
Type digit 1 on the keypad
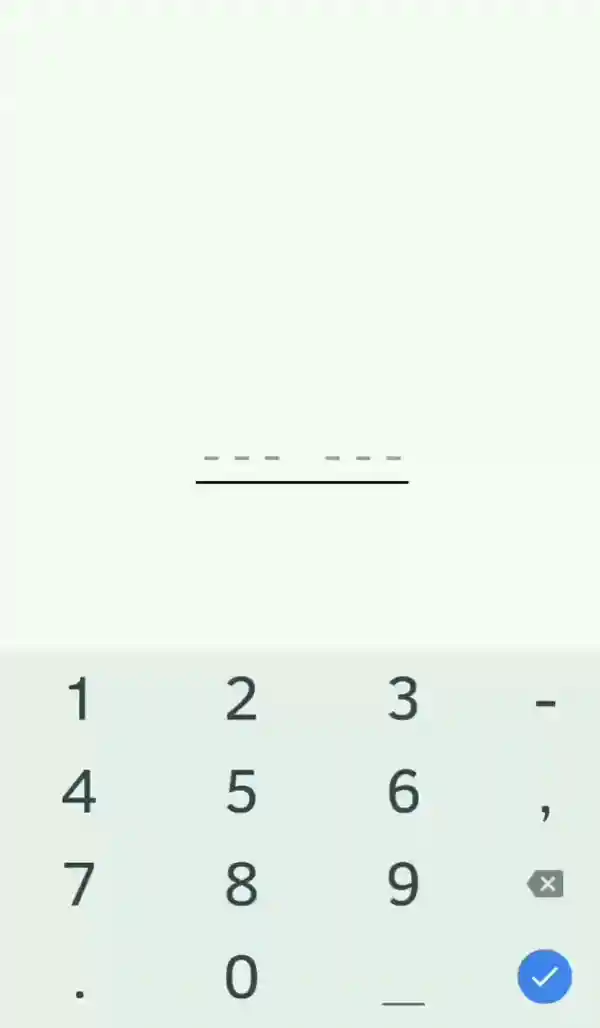point(78,699)
